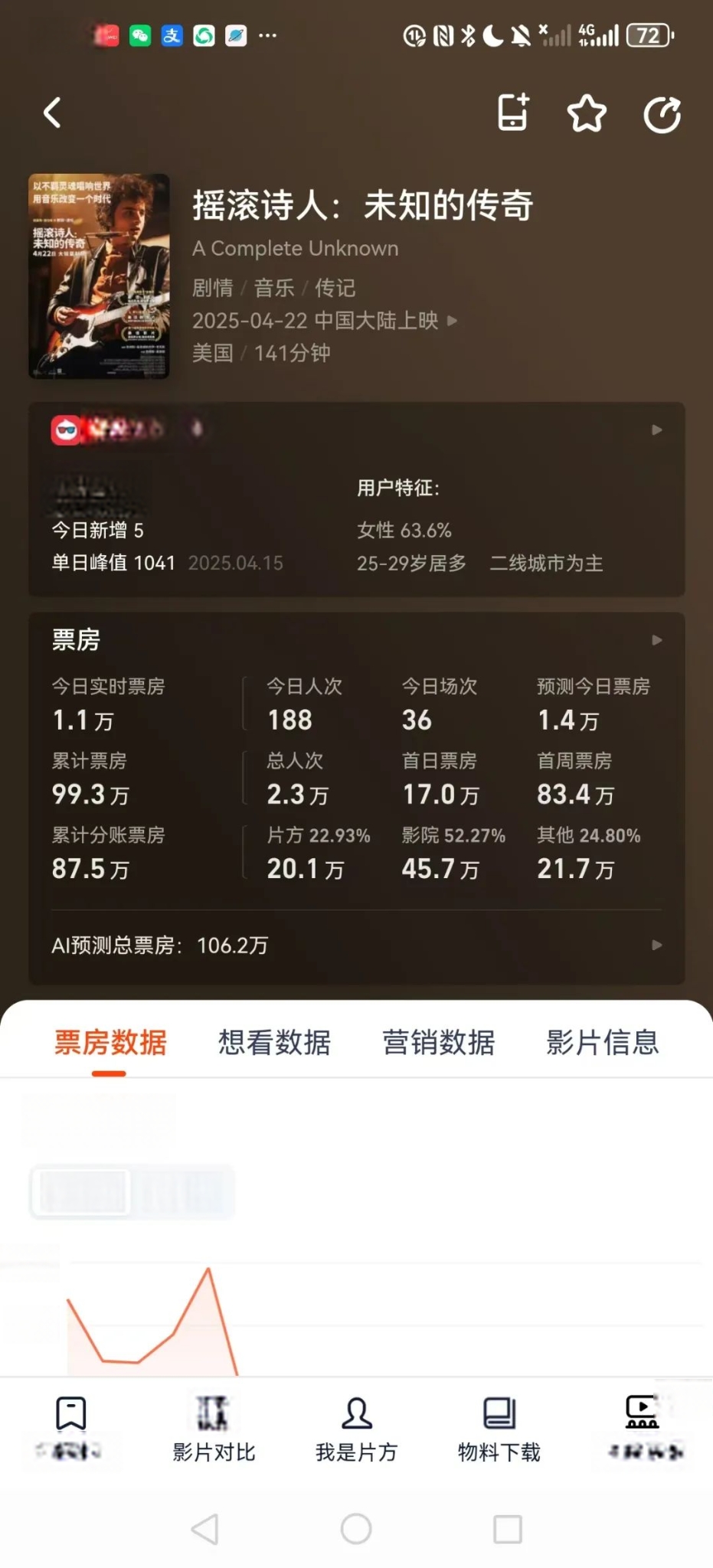Tap the bookmark item in bottom bar
The height and width of the screenshot is (1568, 713).
[70, 1429]
